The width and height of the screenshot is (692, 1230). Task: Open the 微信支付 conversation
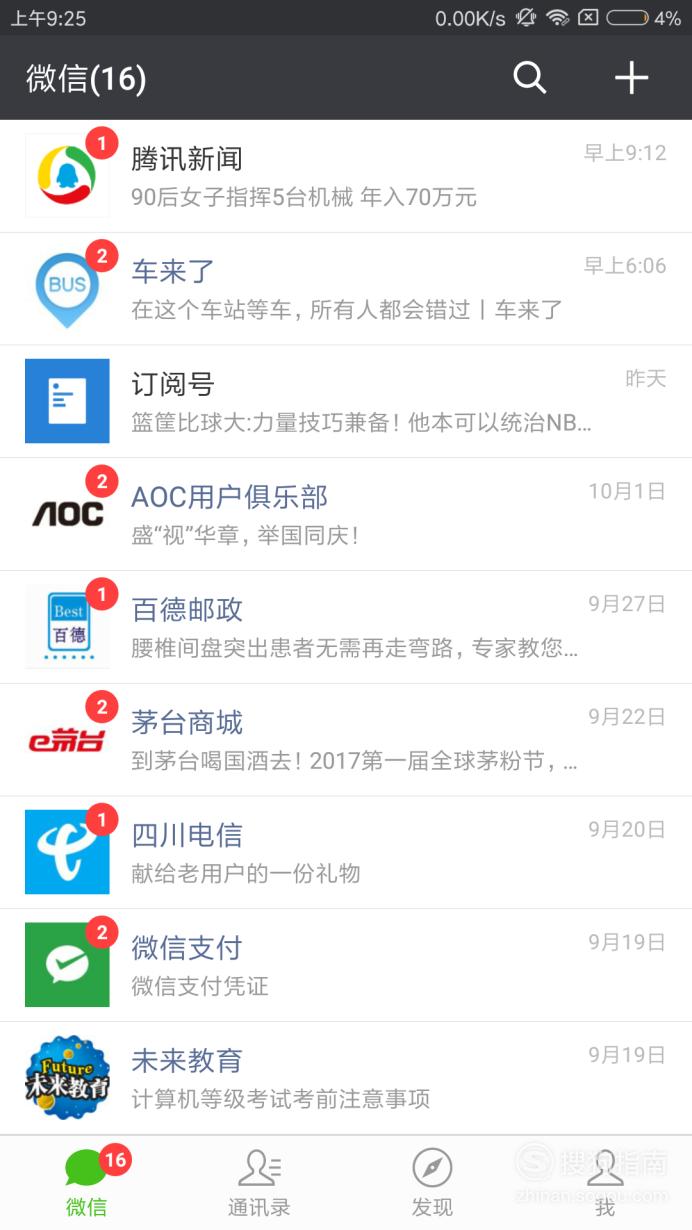pyautogui.click(x=346, y=965)
